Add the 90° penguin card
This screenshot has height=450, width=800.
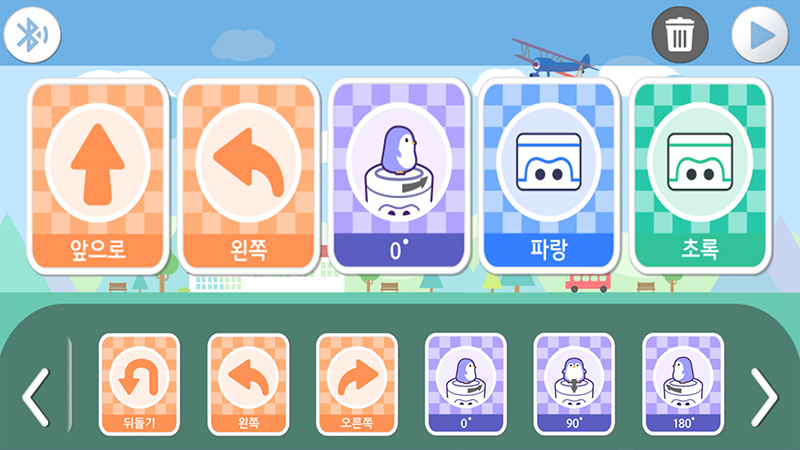[x=574, y=384]
